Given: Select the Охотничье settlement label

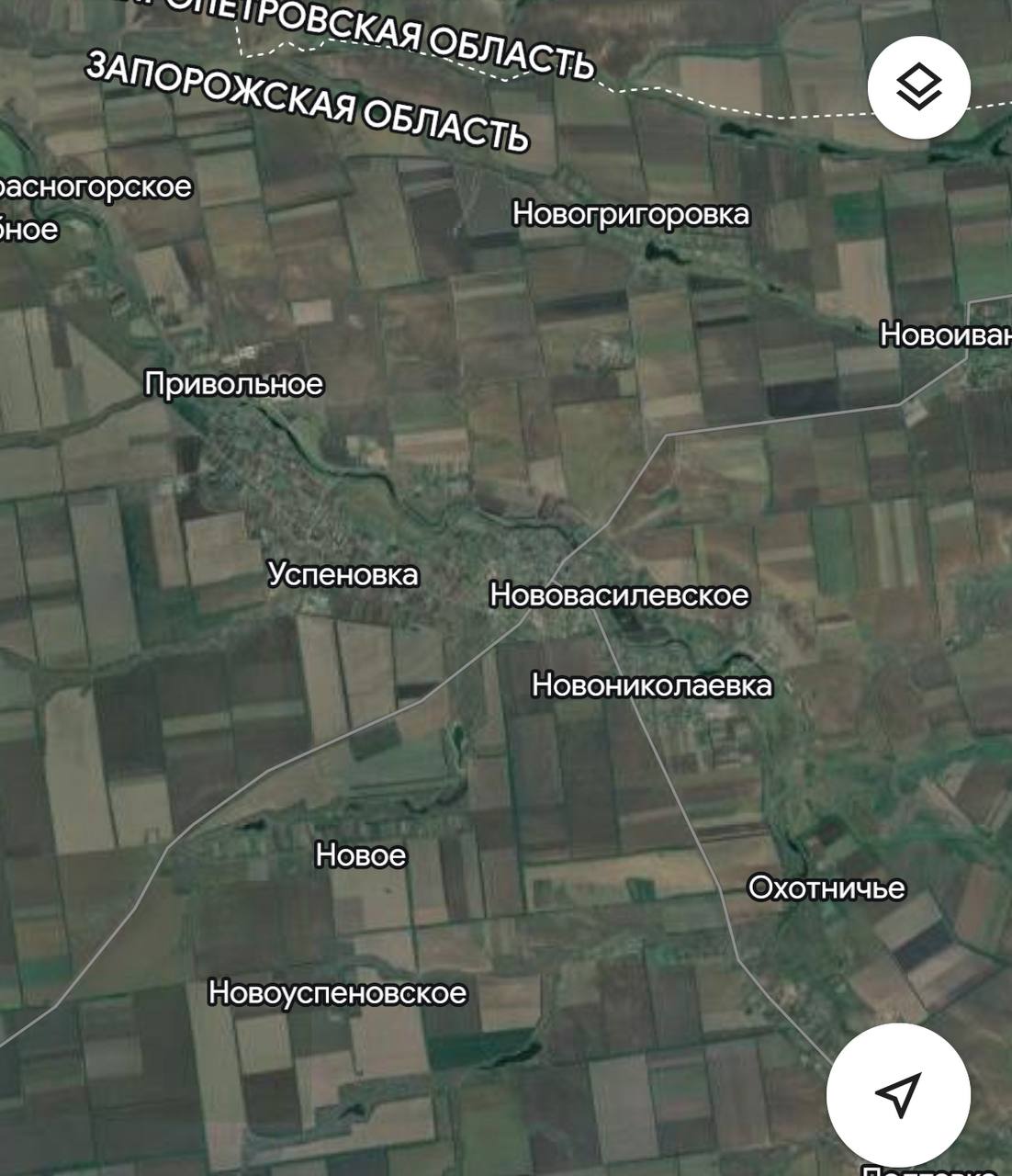Looking at the screenshot, I should coord(826,888).
